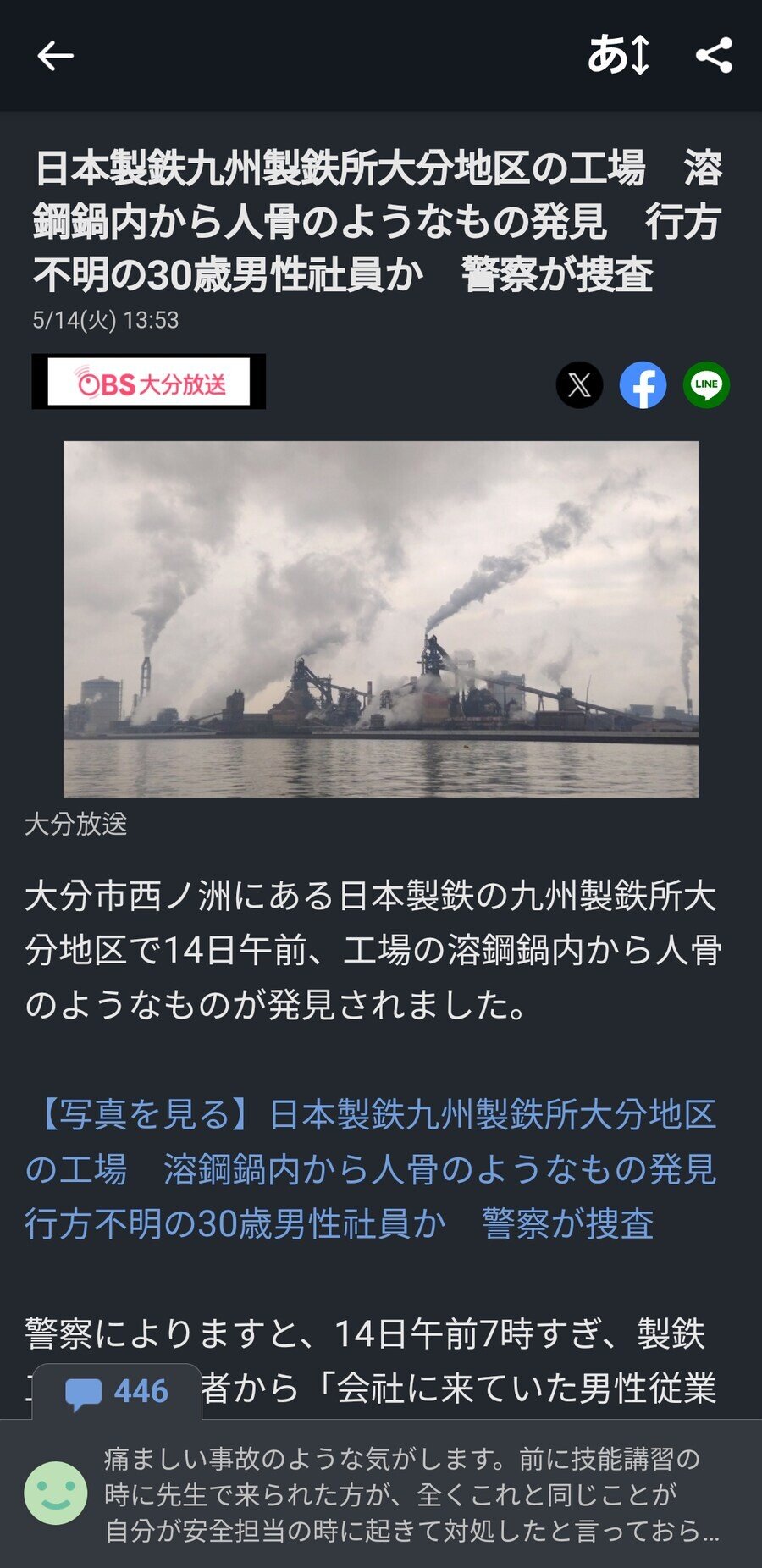
Task: Change the article text size
Action: (x=618, y=56)
